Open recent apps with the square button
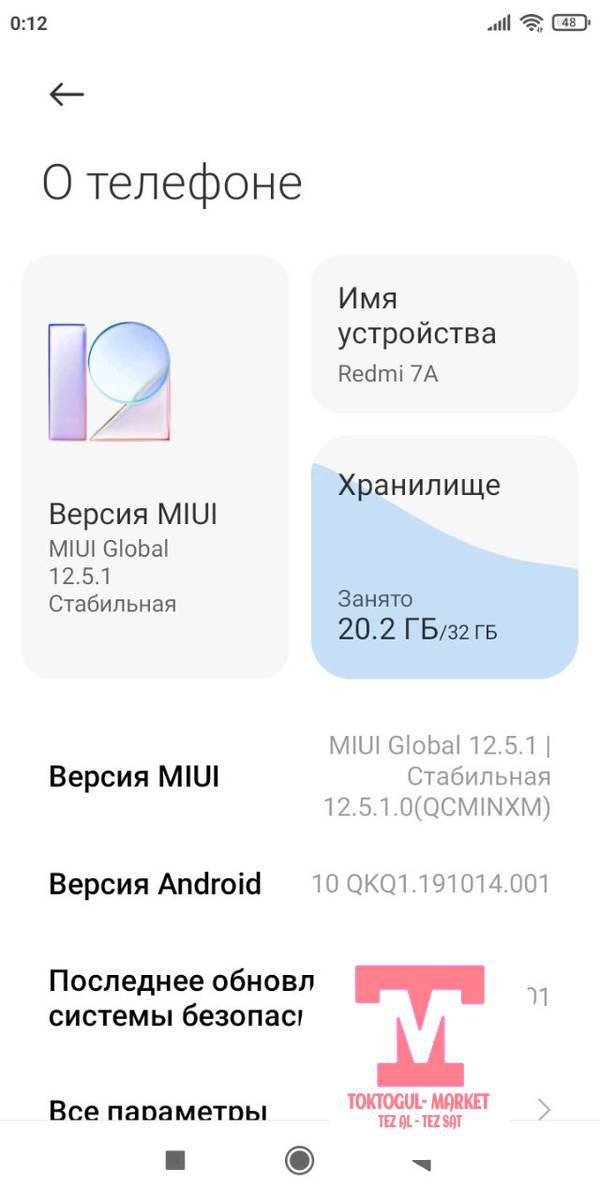 176,1160
